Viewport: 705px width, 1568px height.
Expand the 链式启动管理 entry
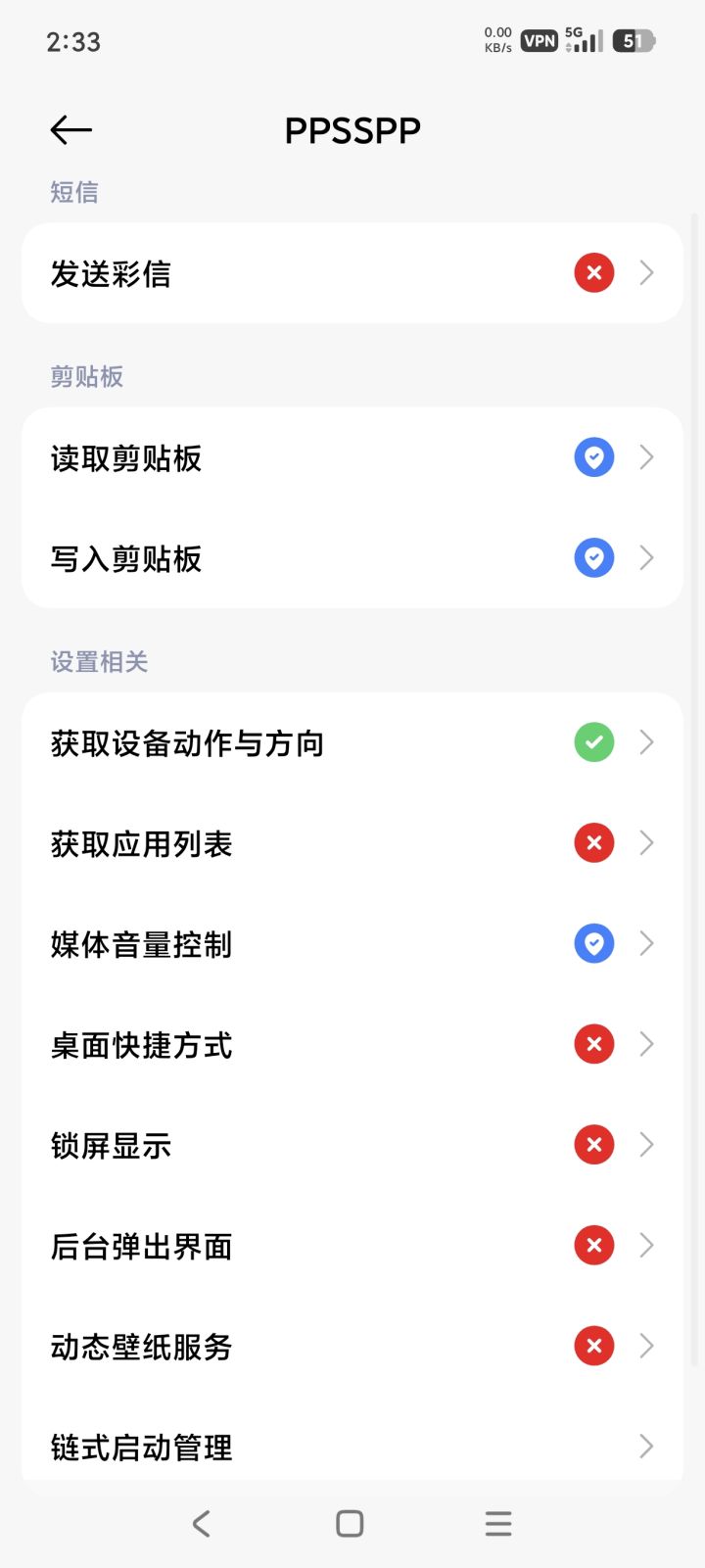tap(645, 1446)
